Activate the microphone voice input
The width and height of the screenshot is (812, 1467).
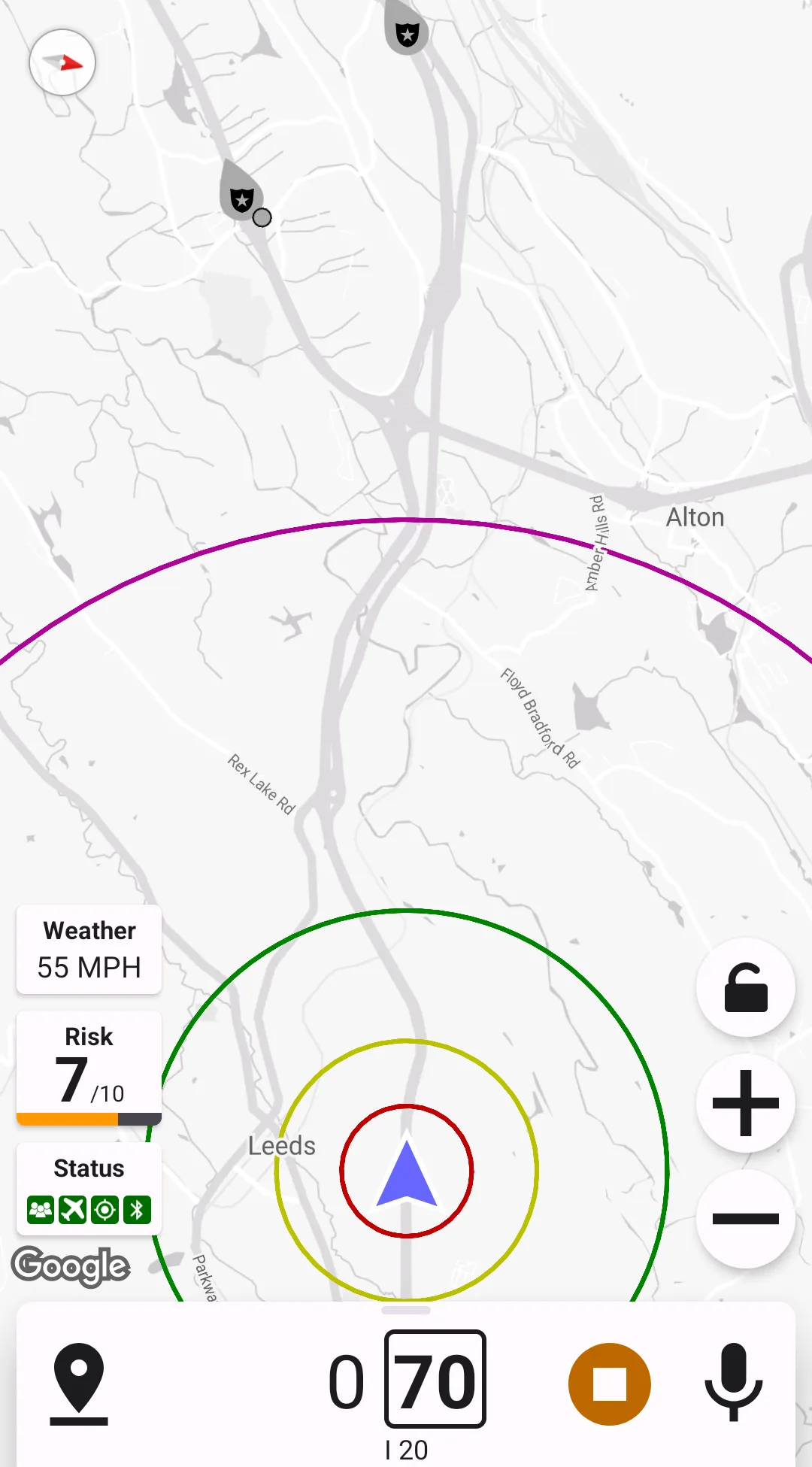coord(733,1382)
